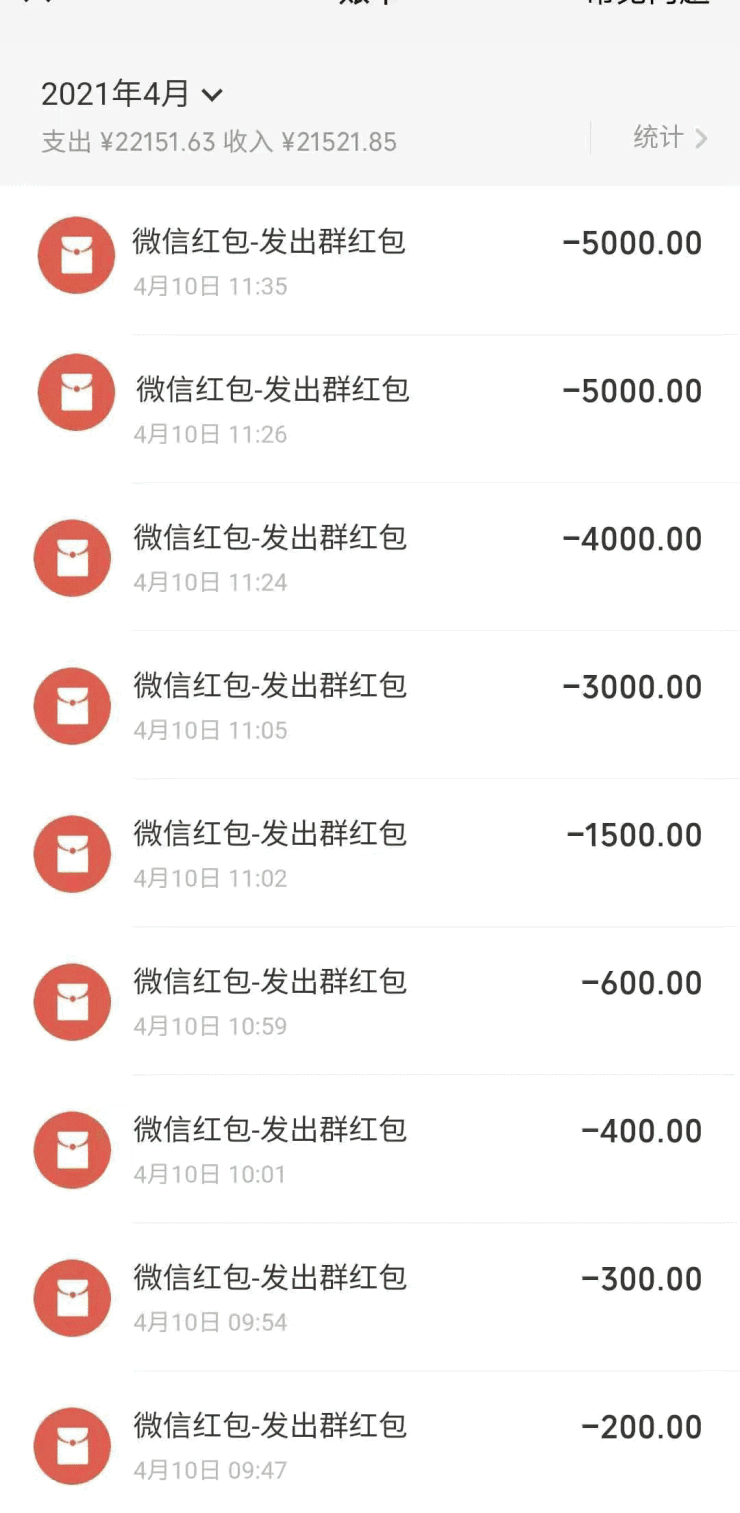View the 11:26 red packet transaction
Image resolution: width=740 pixels, height=1513 pixels.
[x=370, y=408]
